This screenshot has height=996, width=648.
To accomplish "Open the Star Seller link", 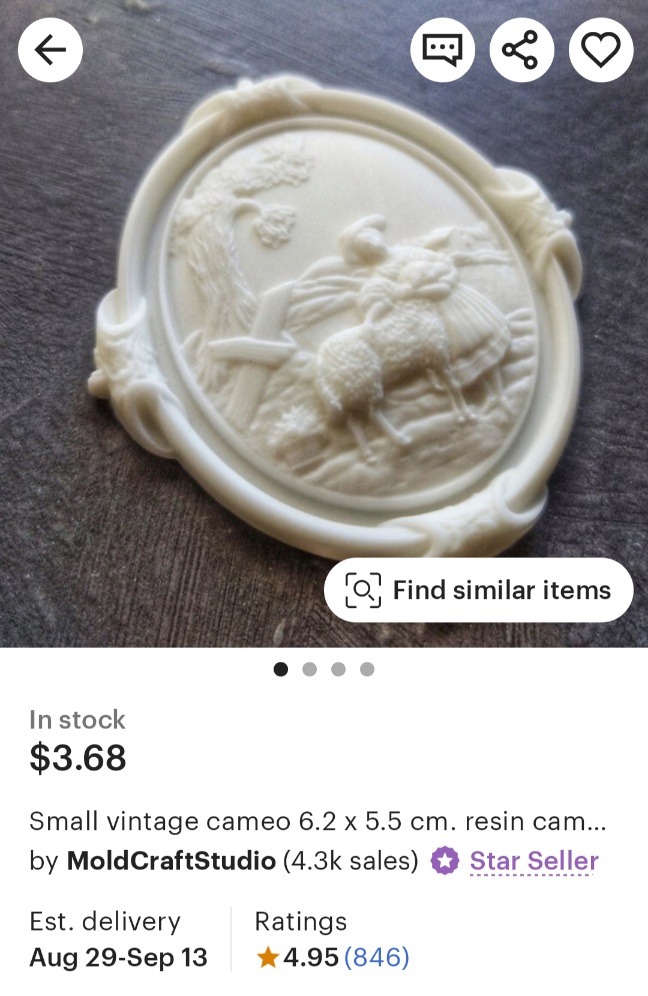I will 533,861.
